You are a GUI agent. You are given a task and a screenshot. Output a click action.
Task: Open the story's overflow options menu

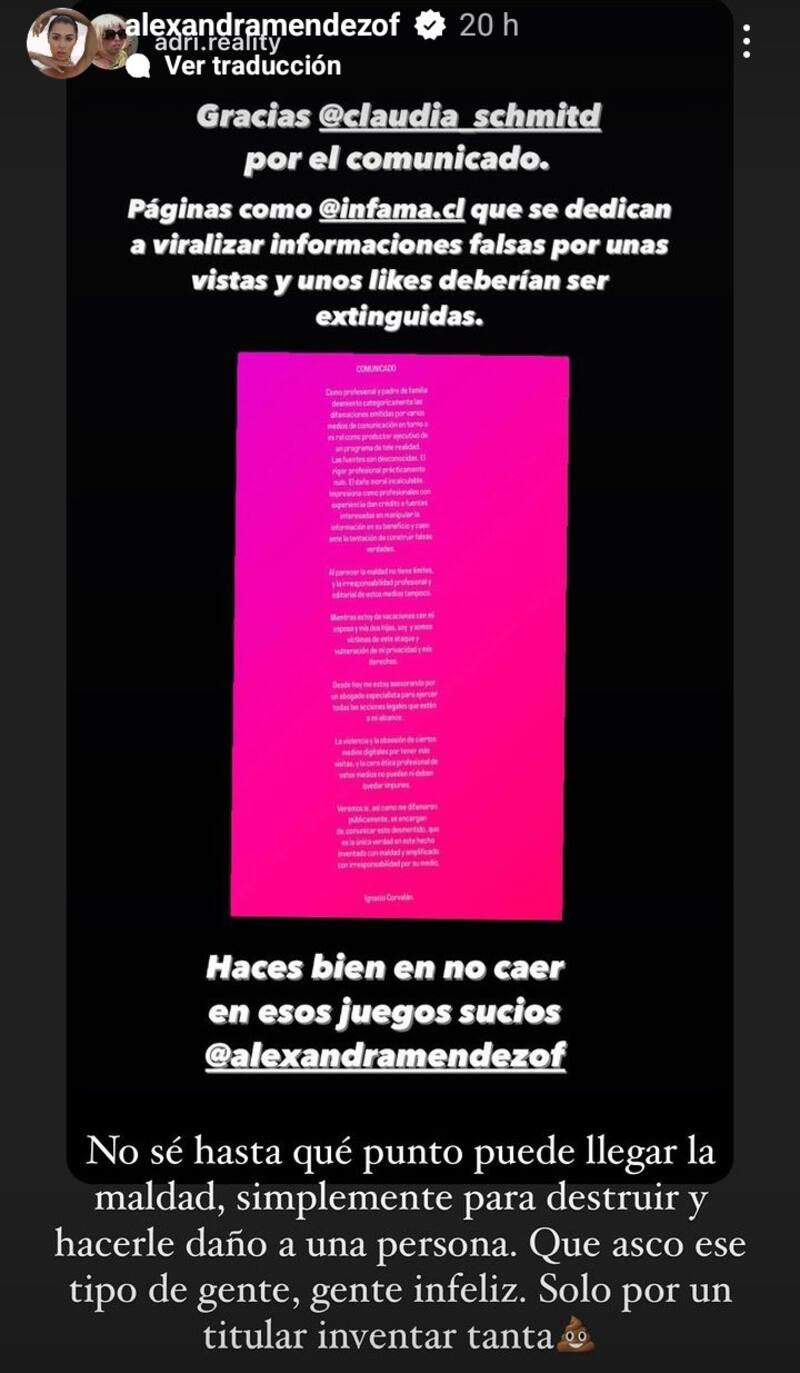click(x=747, y=41)
